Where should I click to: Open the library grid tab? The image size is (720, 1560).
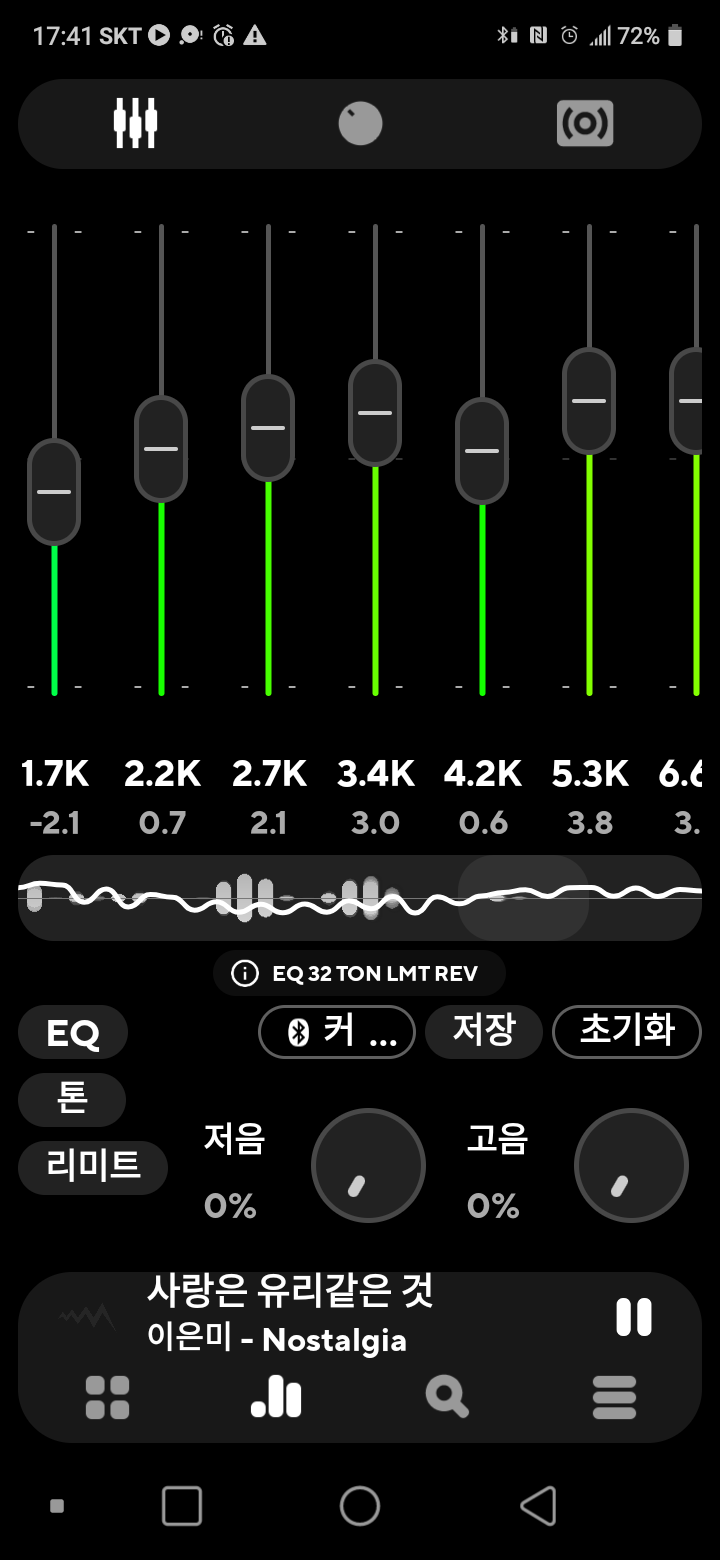coord(107,1397)
